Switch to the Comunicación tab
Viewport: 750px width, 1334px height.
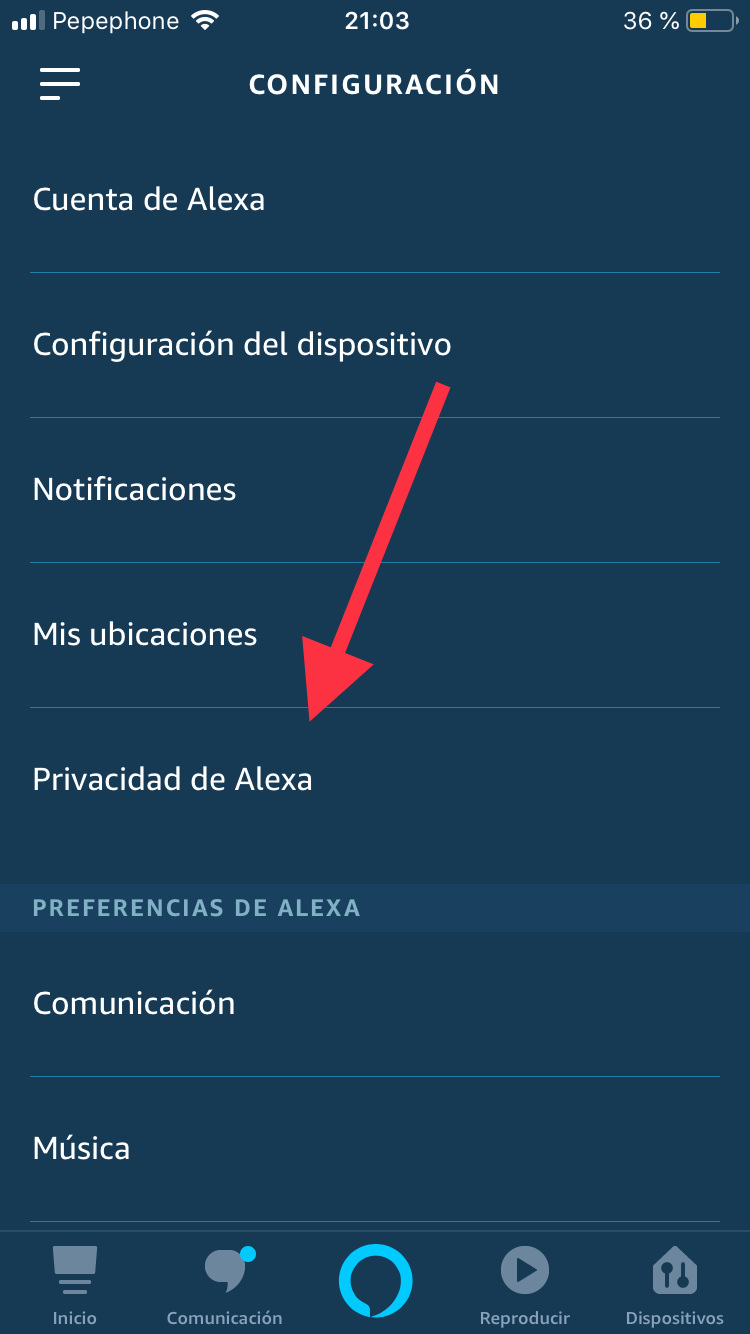pyautogui.click(x=225, y=1285)
